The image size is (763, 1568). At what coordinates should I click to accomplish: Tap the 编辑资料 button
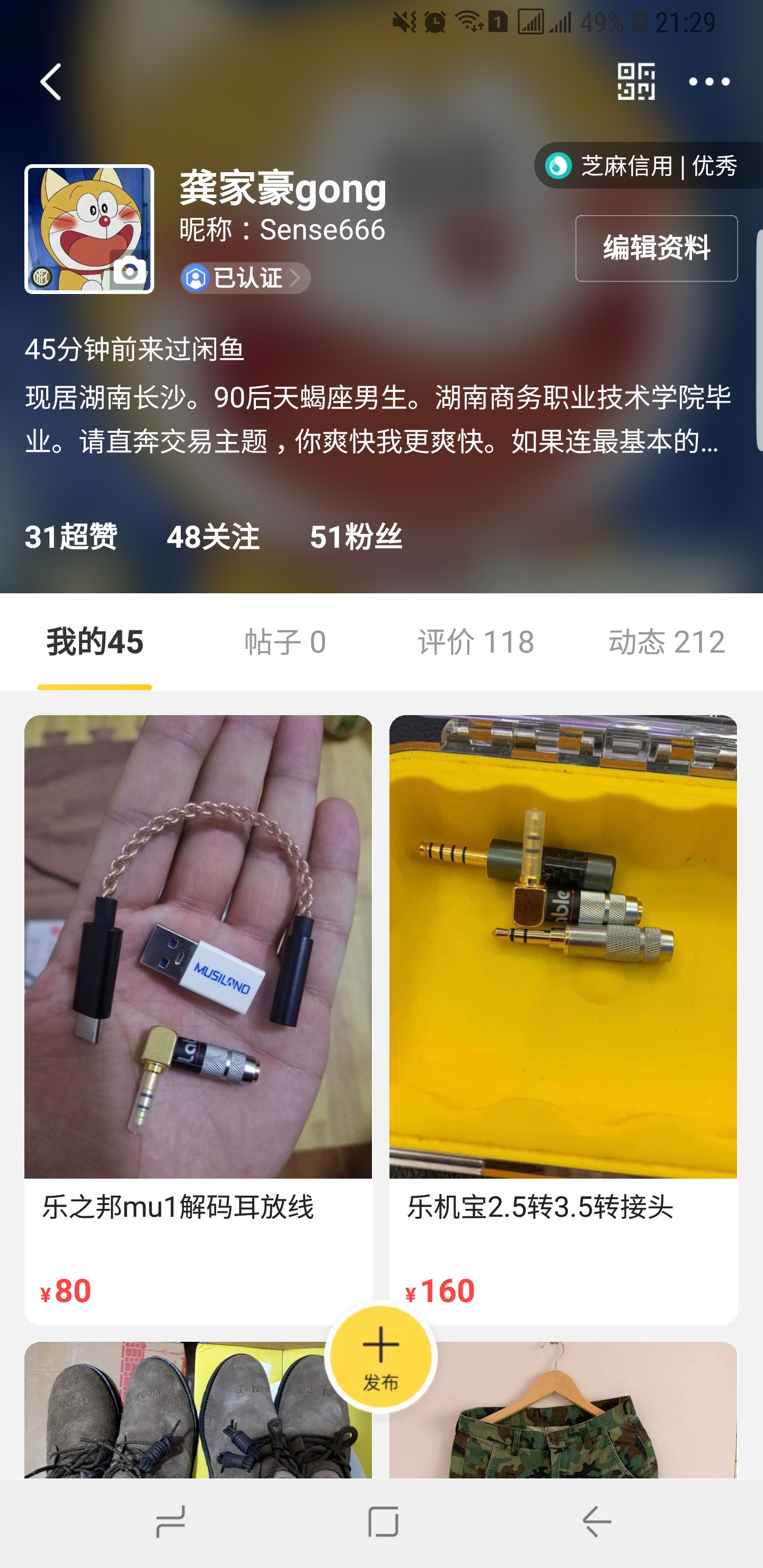[656, 248]
